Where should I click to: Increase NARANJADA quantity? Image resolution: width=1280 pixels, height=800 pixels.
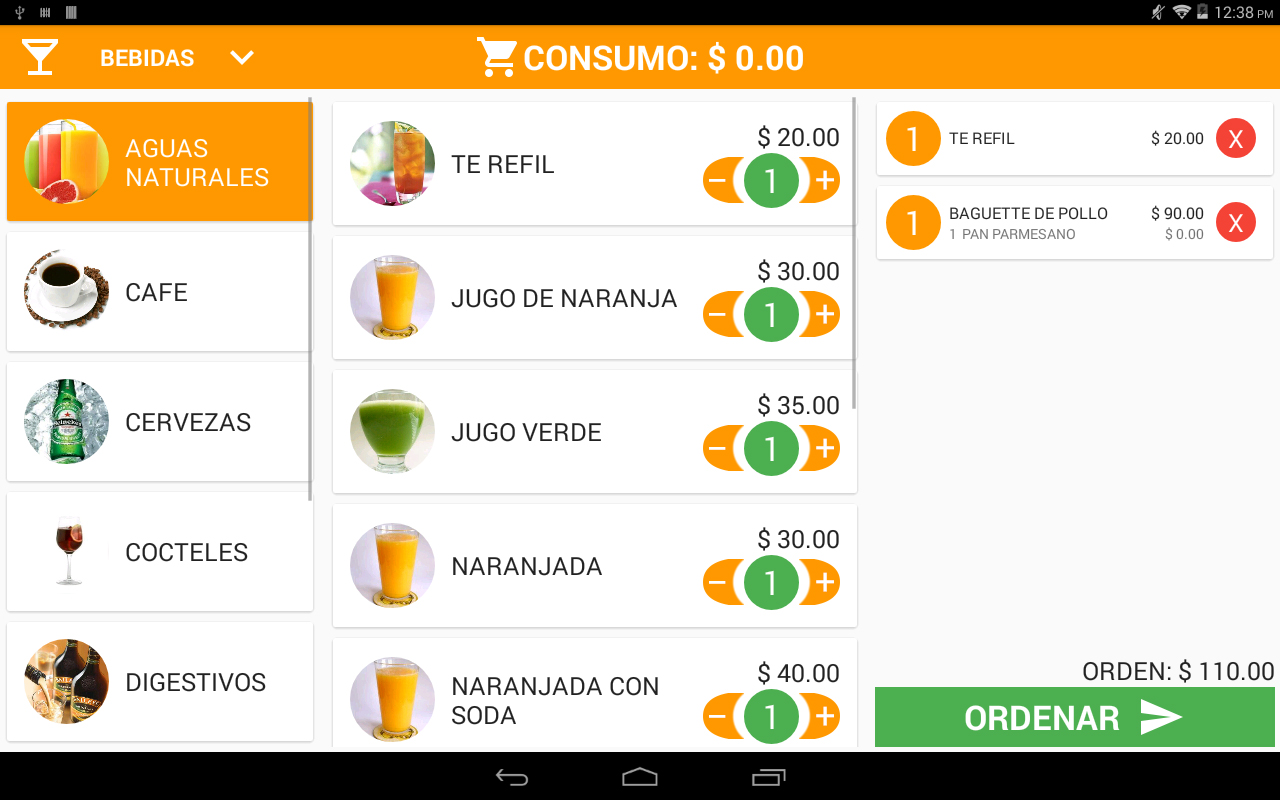825,583
